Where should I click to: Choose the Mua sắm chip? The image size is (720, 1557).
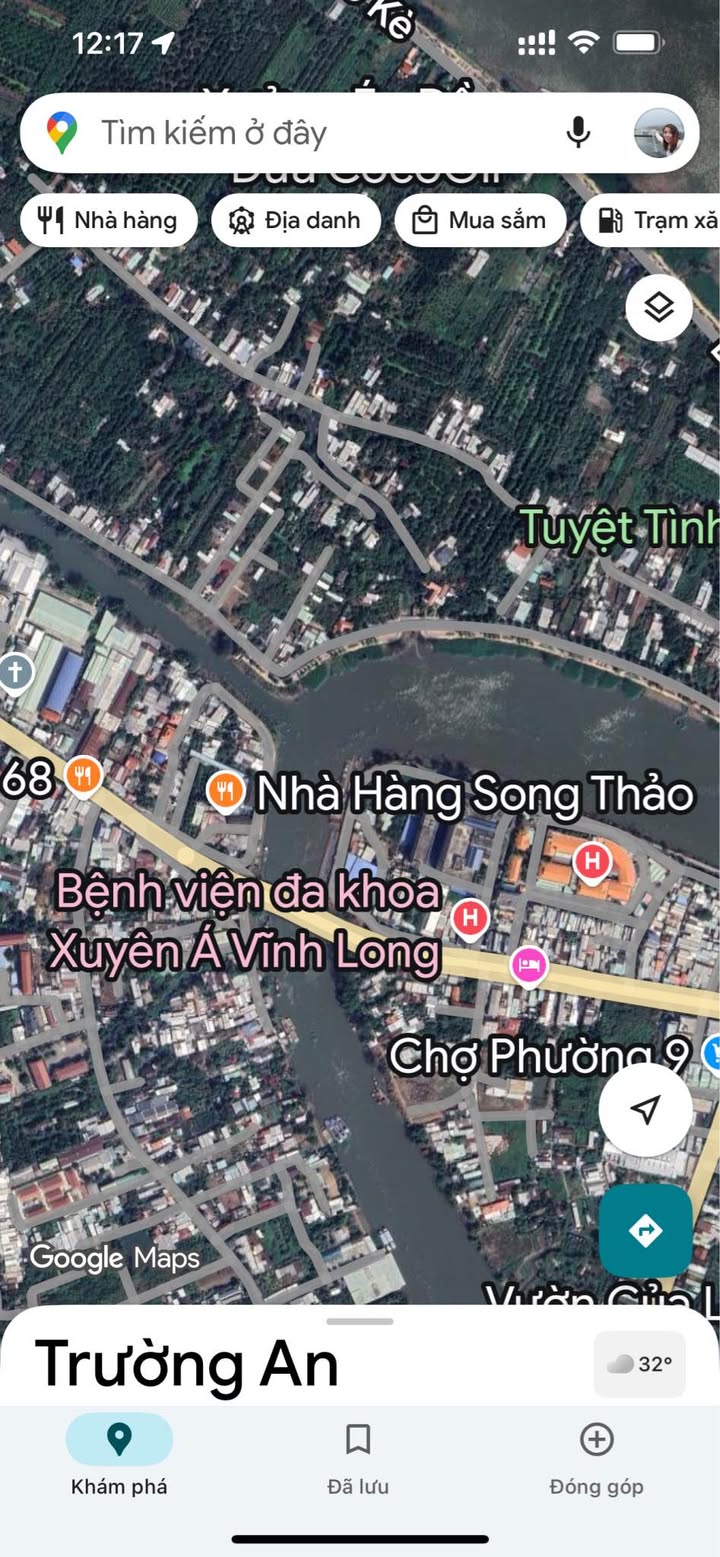pos(480,220)
